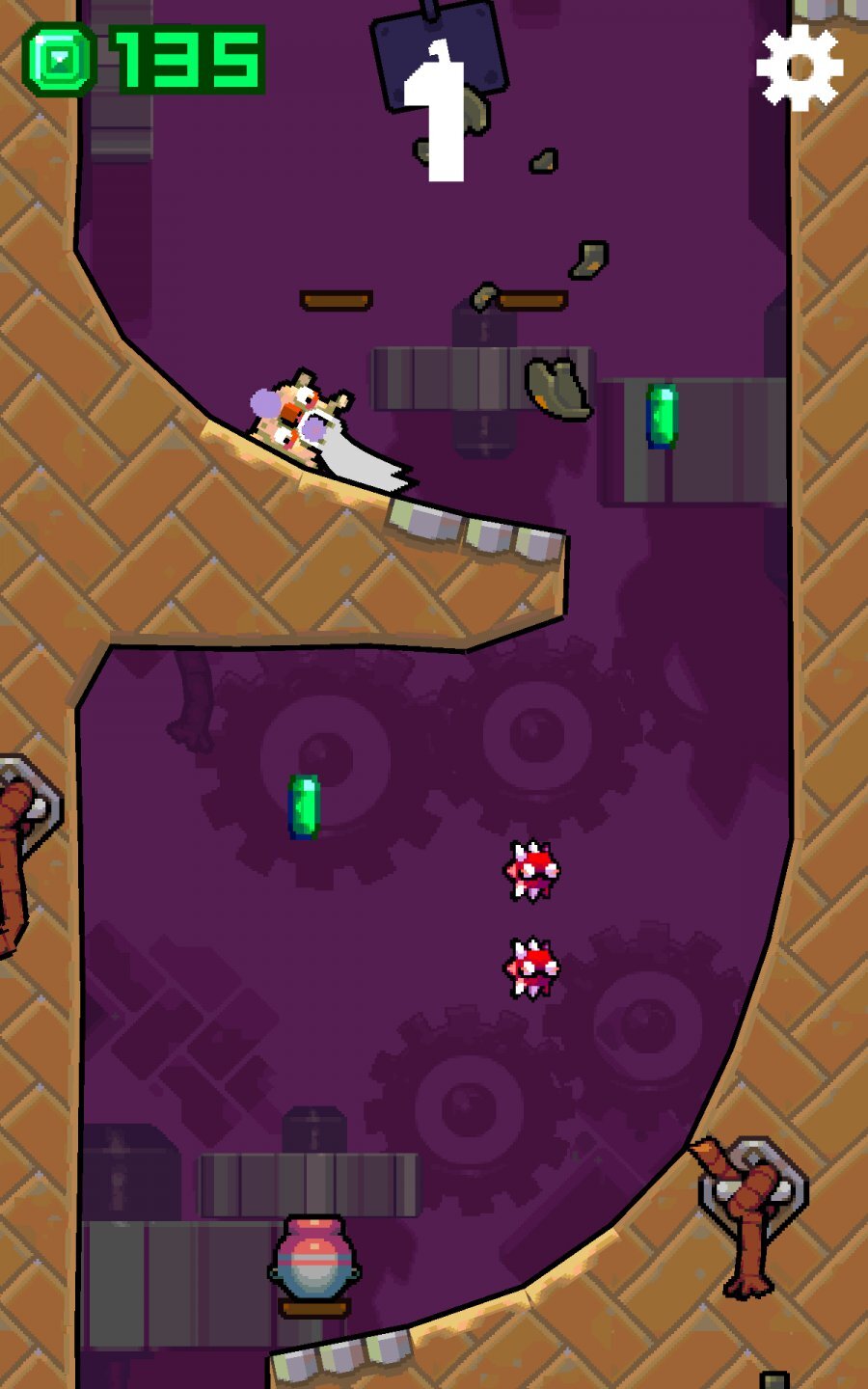Tap the green gem on the upper right platform
Screen dimensions: 868x1389
(662, 415)
